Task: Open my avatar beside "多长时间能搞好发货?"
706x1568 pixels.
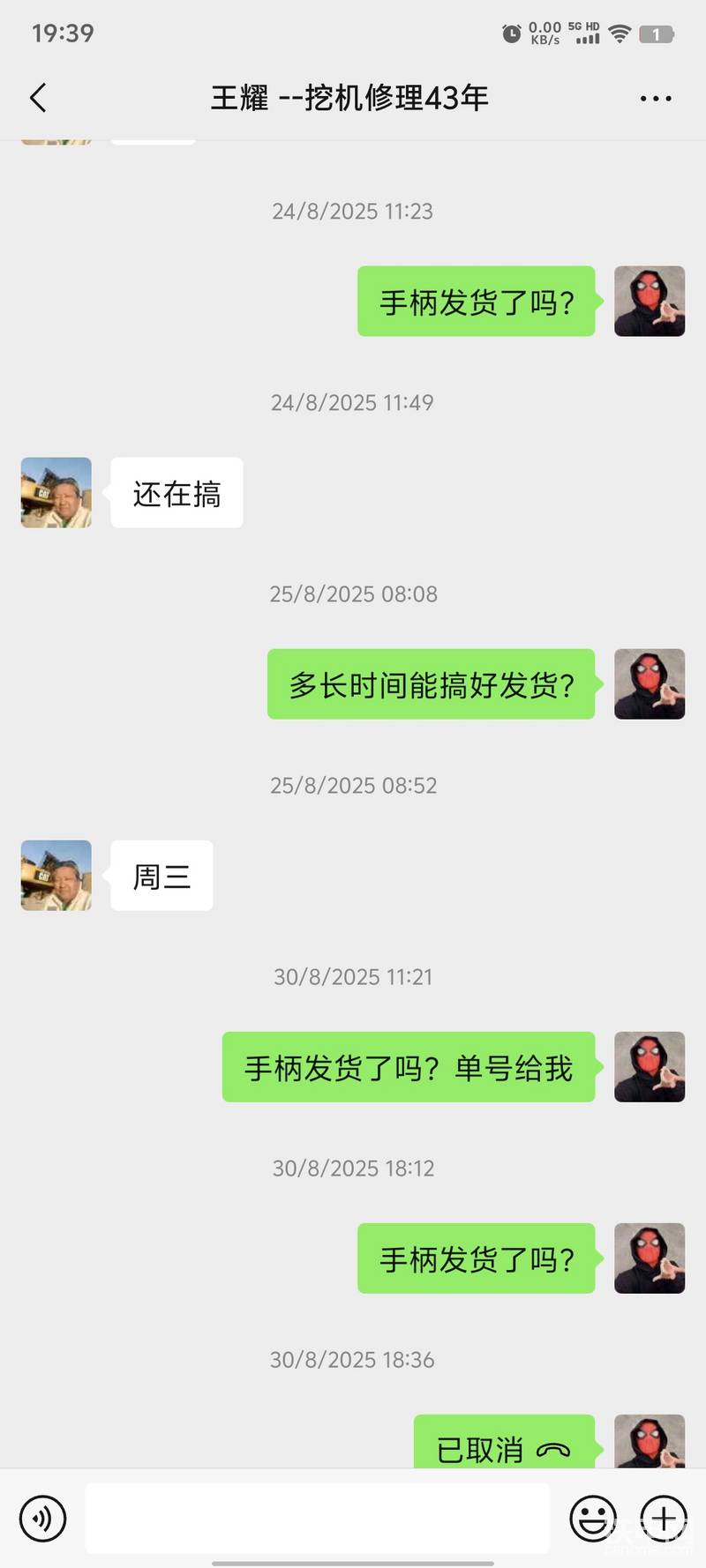Action: 650,684
